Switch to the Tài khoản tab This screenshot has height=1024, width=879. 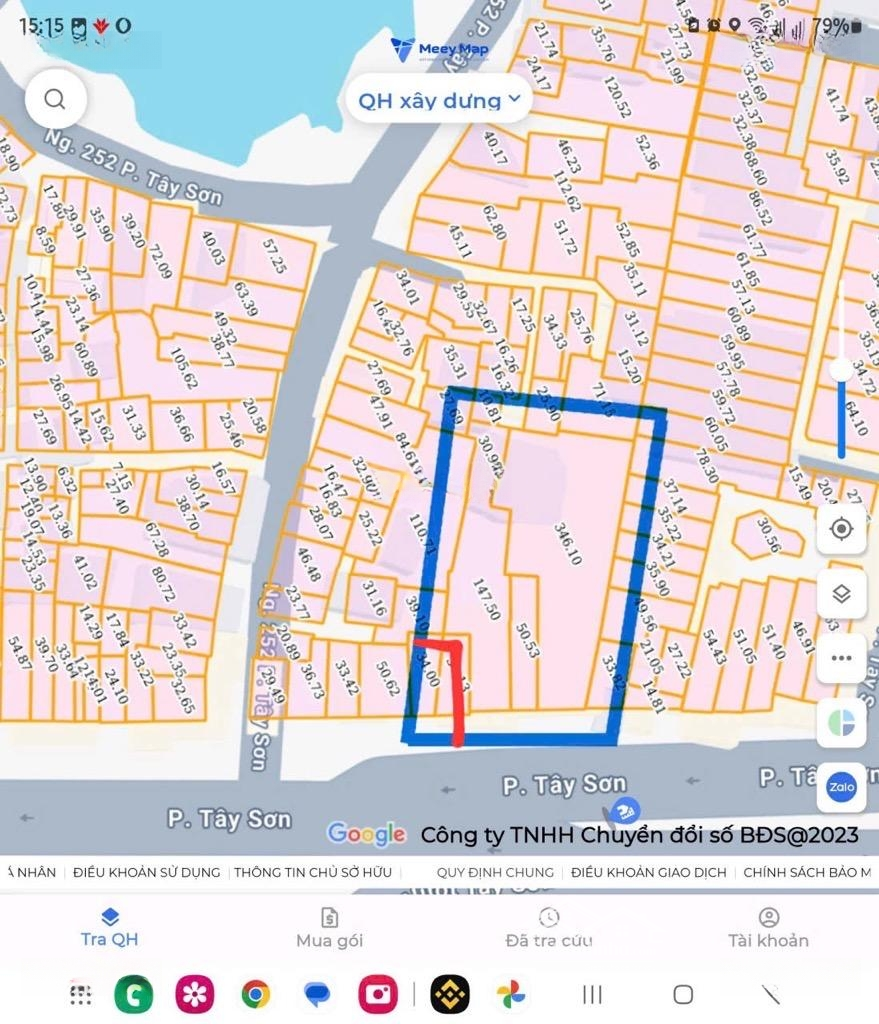768,928
